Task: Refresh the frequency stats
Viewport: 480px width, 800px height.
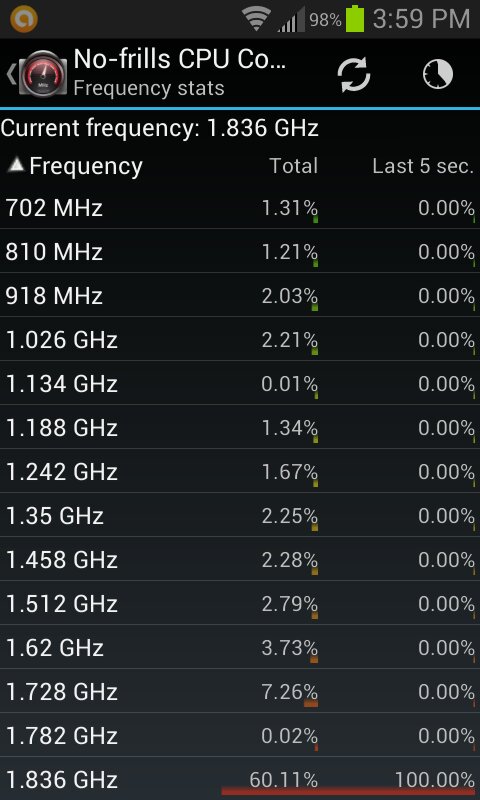Action: pos(353,74)
